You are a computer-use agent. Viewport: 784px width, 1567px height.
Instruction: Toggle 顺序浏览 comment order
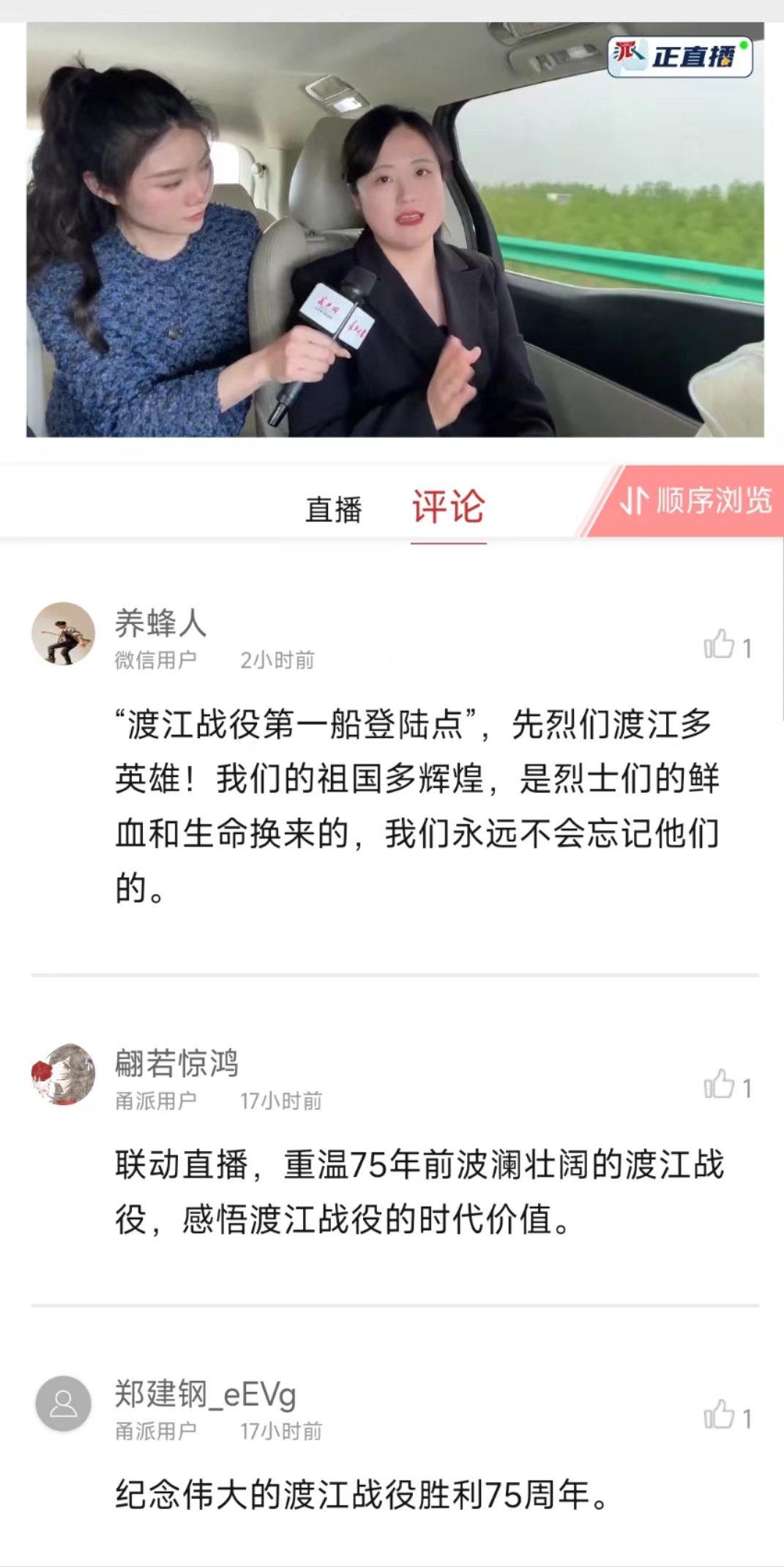(694, 502)
